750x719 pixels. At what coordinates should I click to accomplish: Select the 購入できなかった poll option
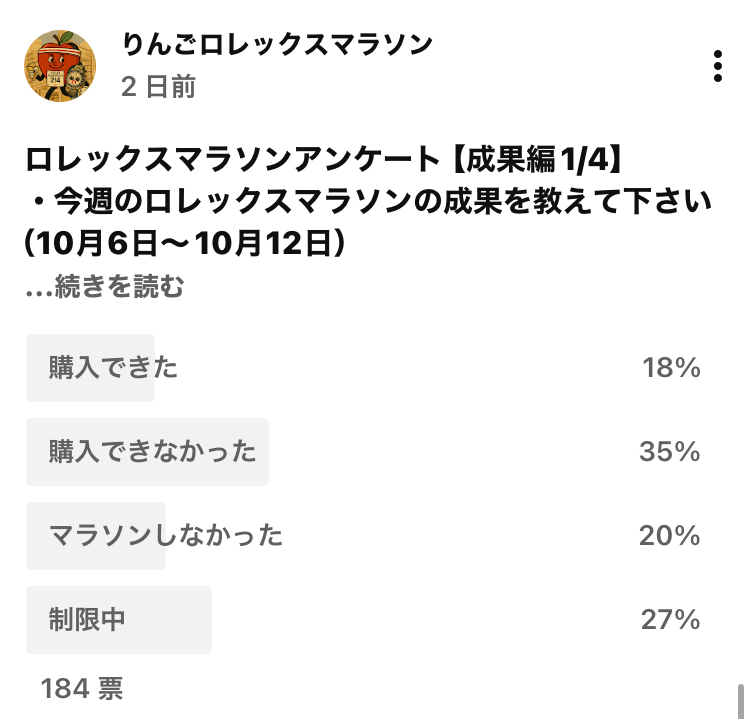[x=152, y=452]
